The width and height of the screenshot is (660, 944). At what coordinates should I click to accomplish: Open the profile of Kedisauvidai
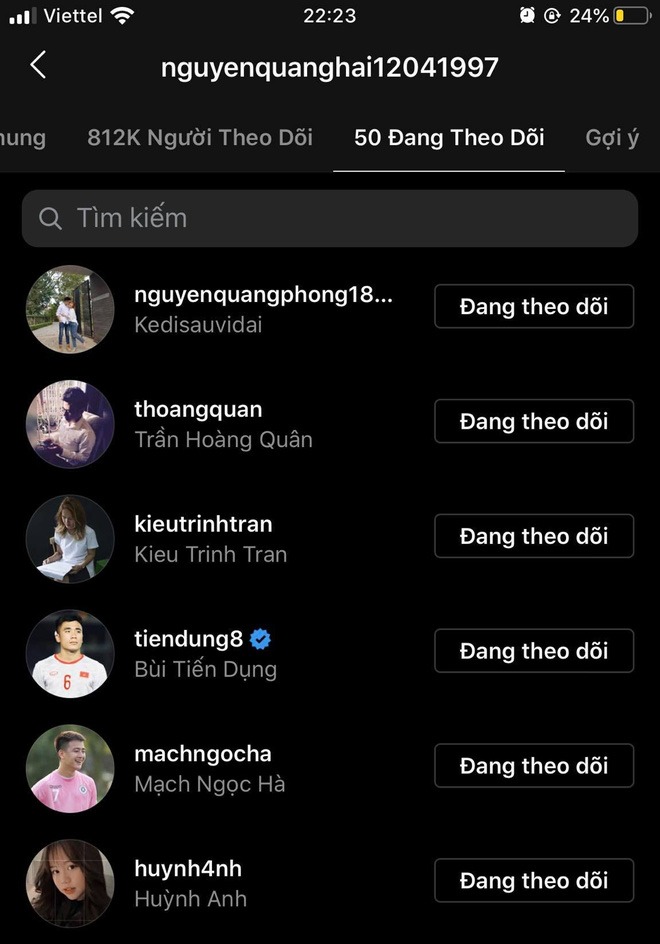click(x=263, y=309)
